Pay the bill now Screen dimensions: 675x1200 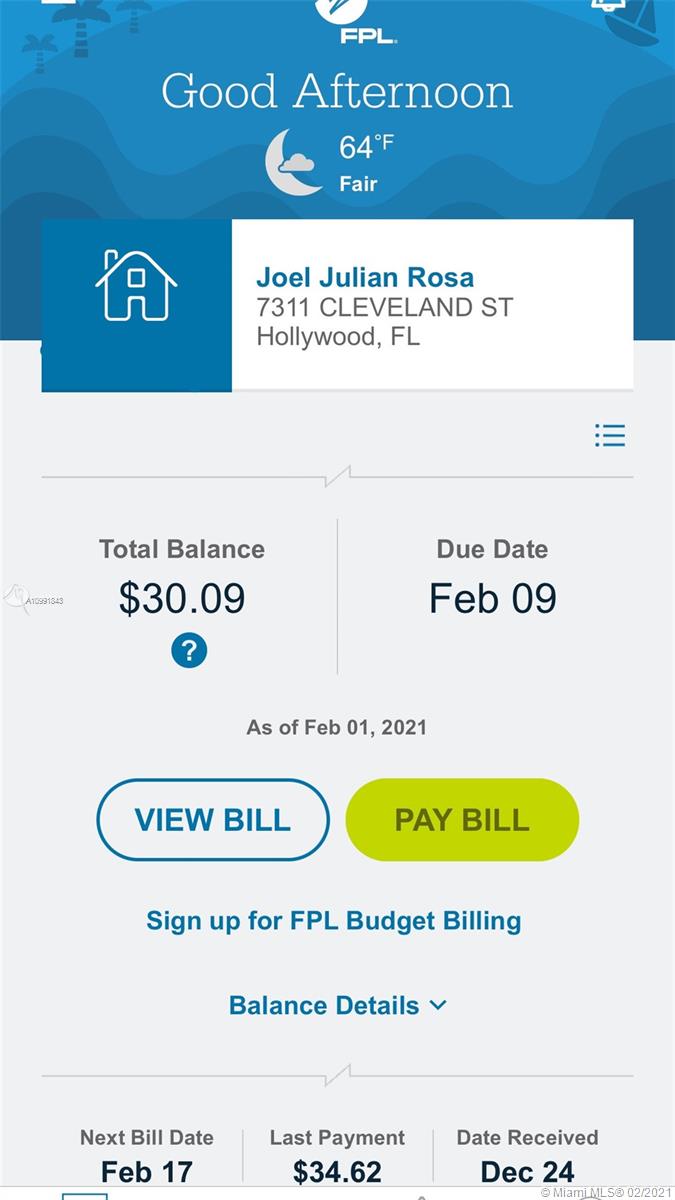(462, 820)
